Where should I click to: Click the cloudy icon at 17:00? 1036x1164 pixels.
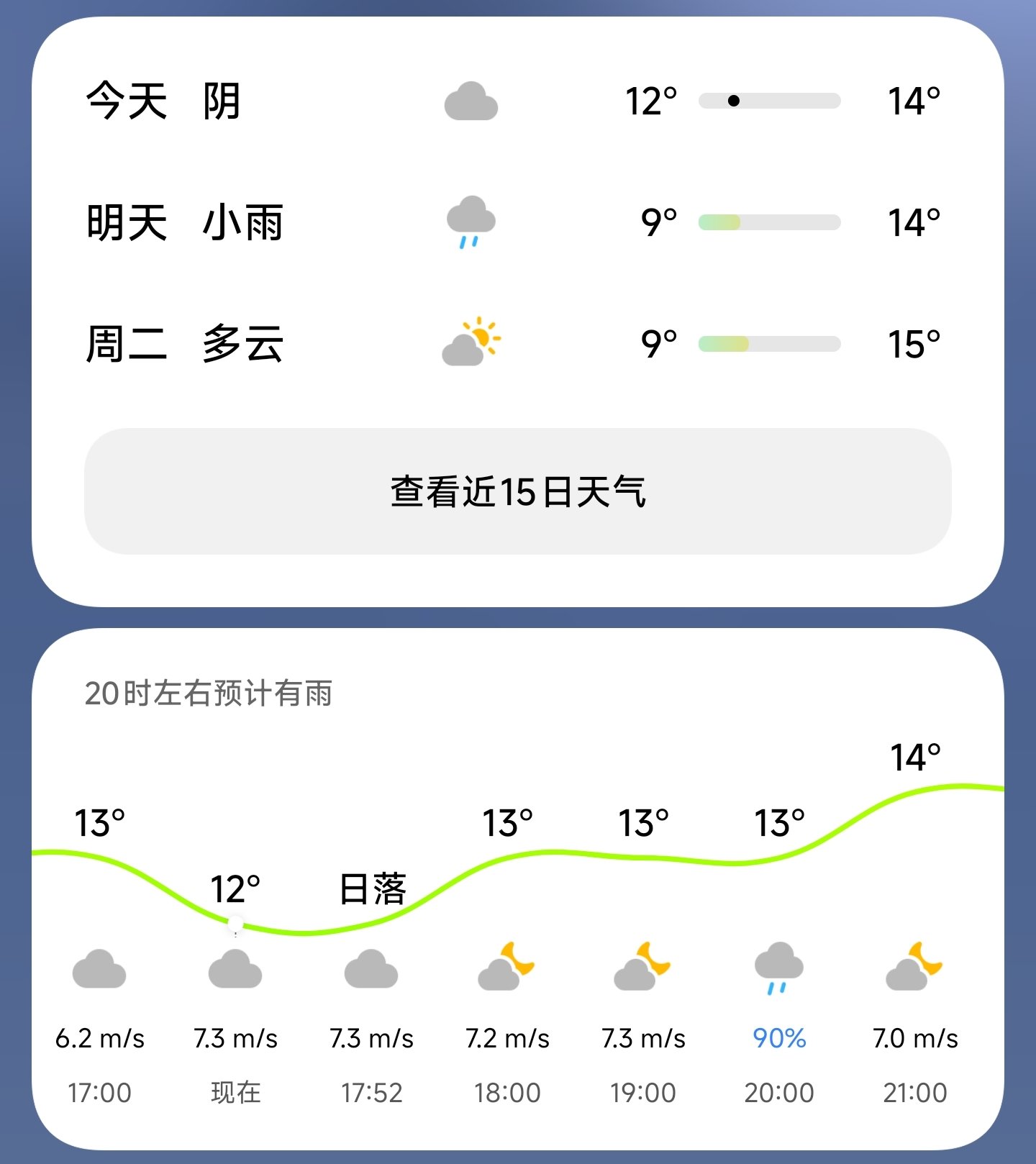(101, 968)
